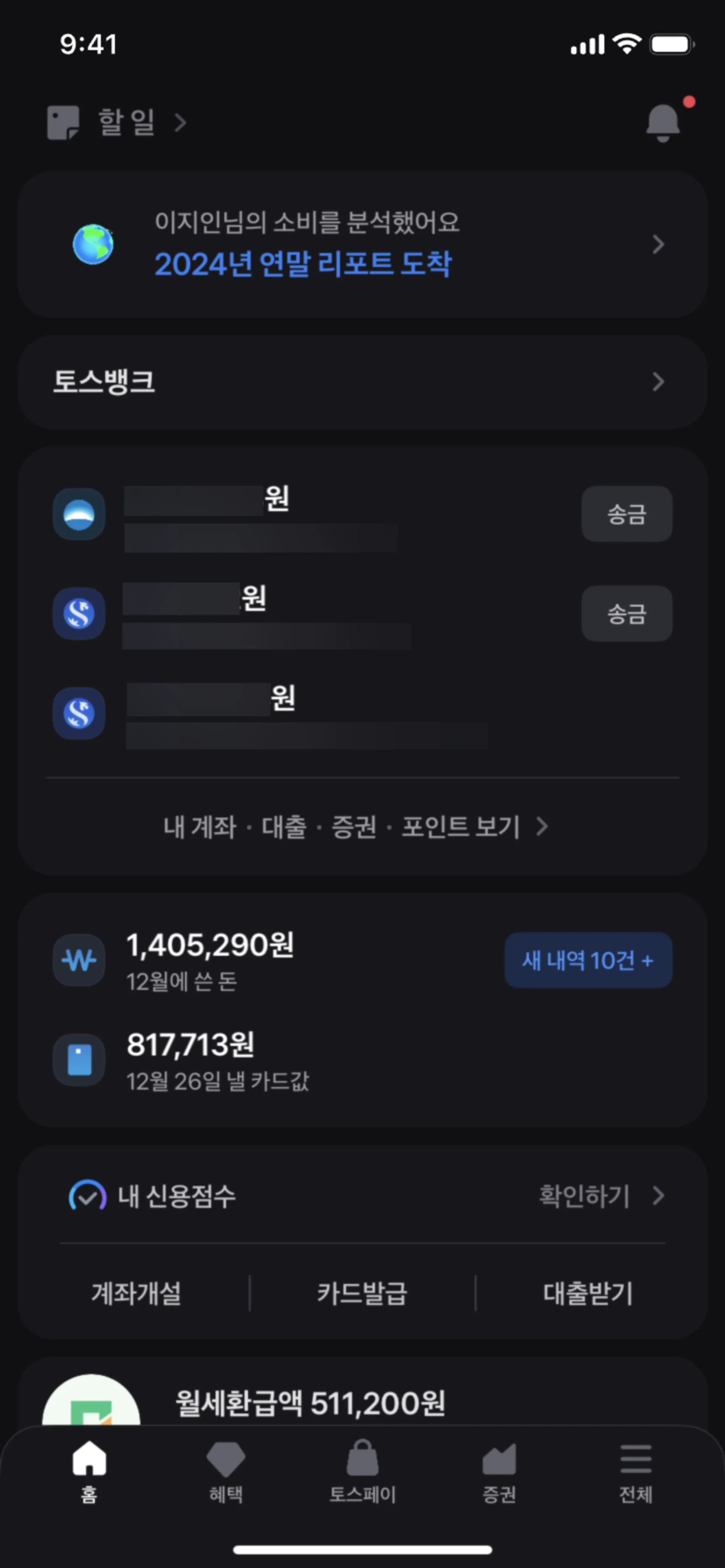Viewport: 725px width, 1568px height.
Task: Open the notifications bell
Action: (x=663, y=122)
